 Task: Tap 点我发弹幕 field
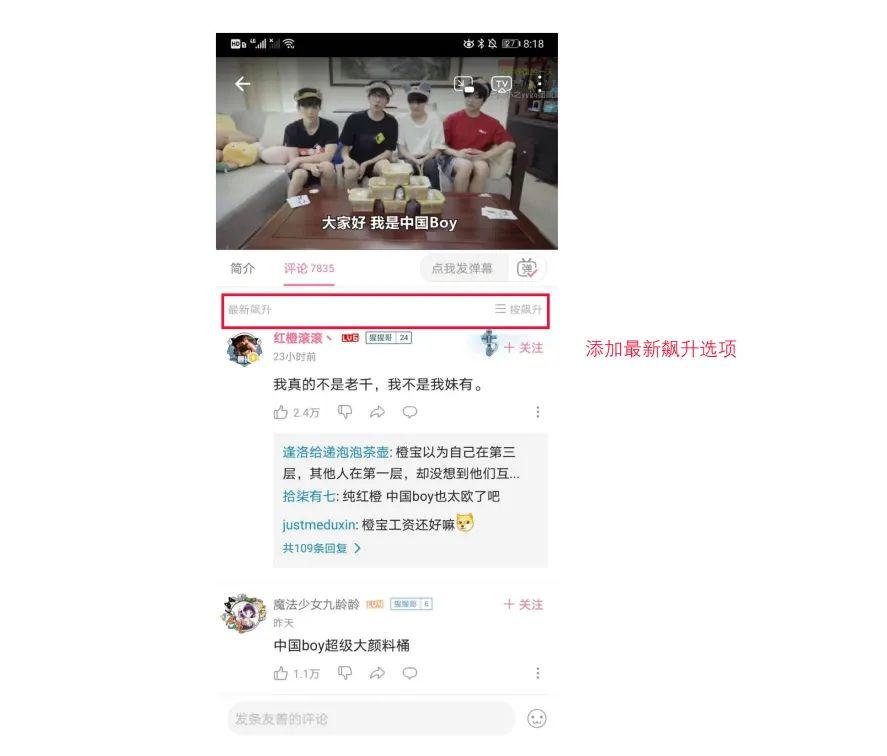tap(462, 268)
